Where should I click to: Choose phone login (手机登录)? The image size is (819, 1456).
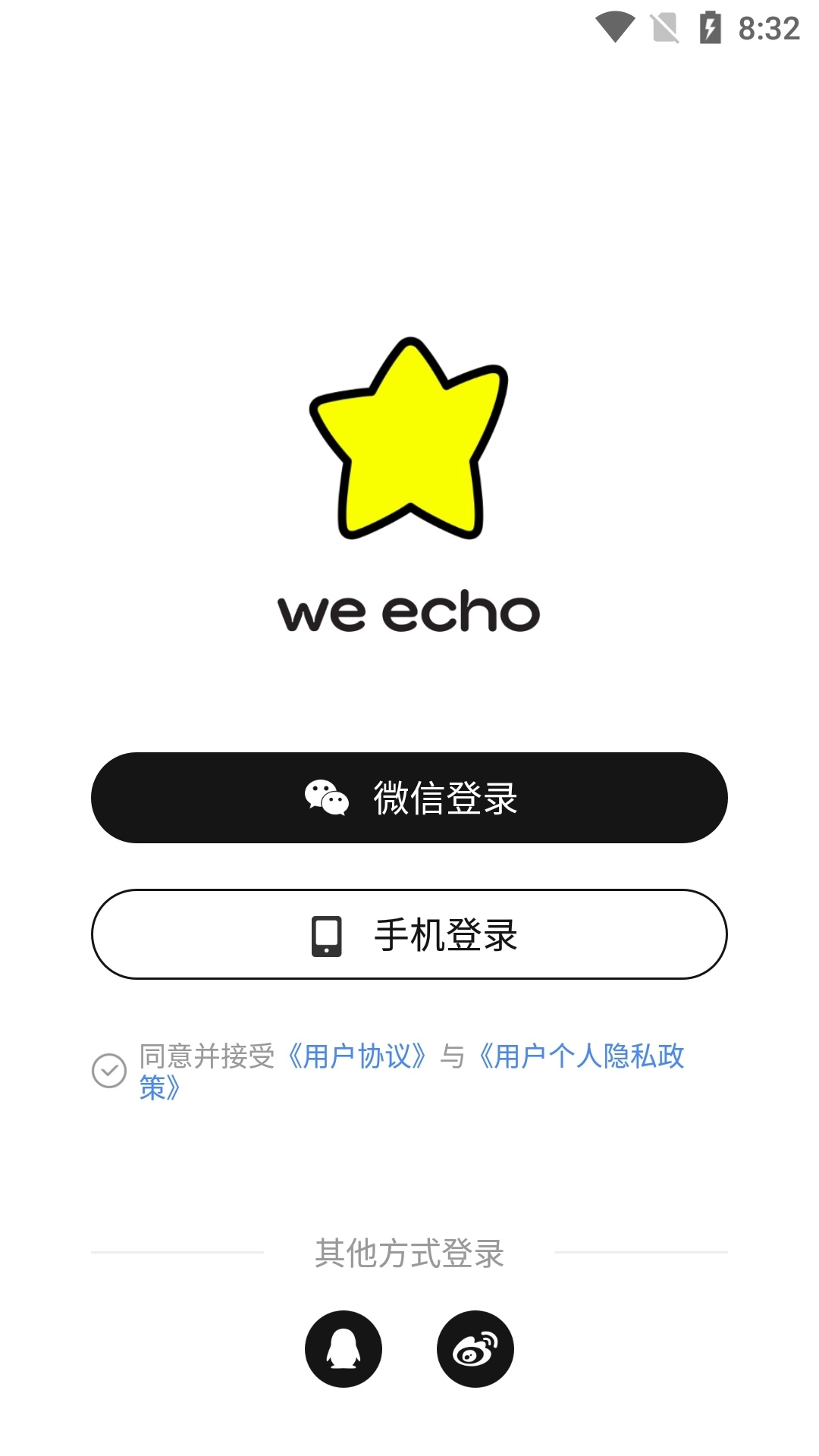409,934
